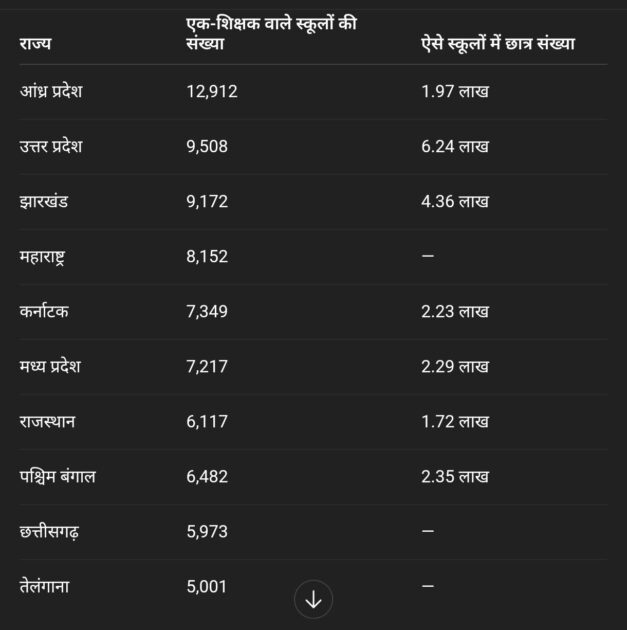Tap the scroll-to-bottom arrow button
This screenshot has height=630, width=627.
(x=313, y=599)
